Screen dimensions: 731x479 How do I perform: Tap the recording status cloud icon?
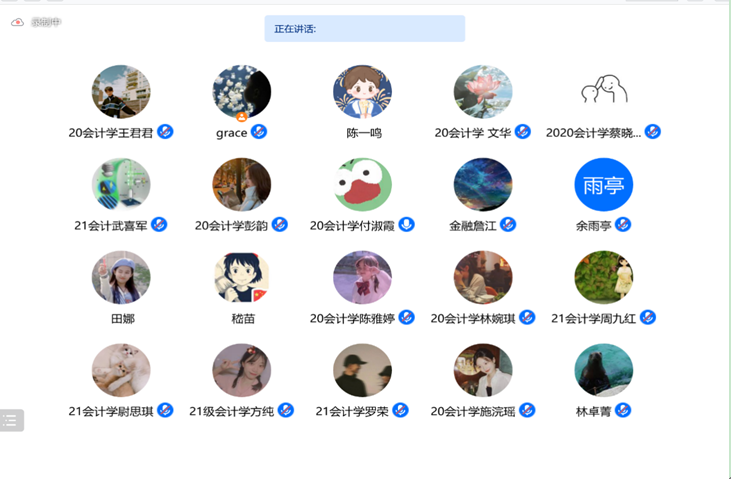pos(17,22)
